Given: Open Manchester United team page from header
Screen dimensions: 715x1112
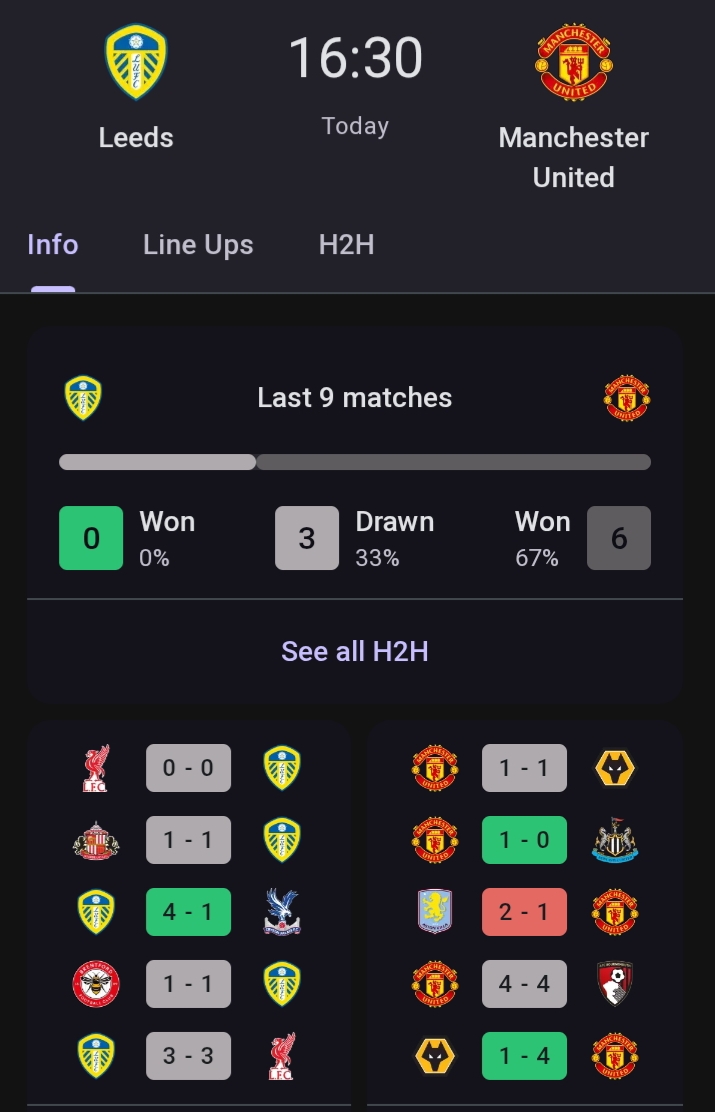Looking at the screenshot, I should (x=573, y=105).
